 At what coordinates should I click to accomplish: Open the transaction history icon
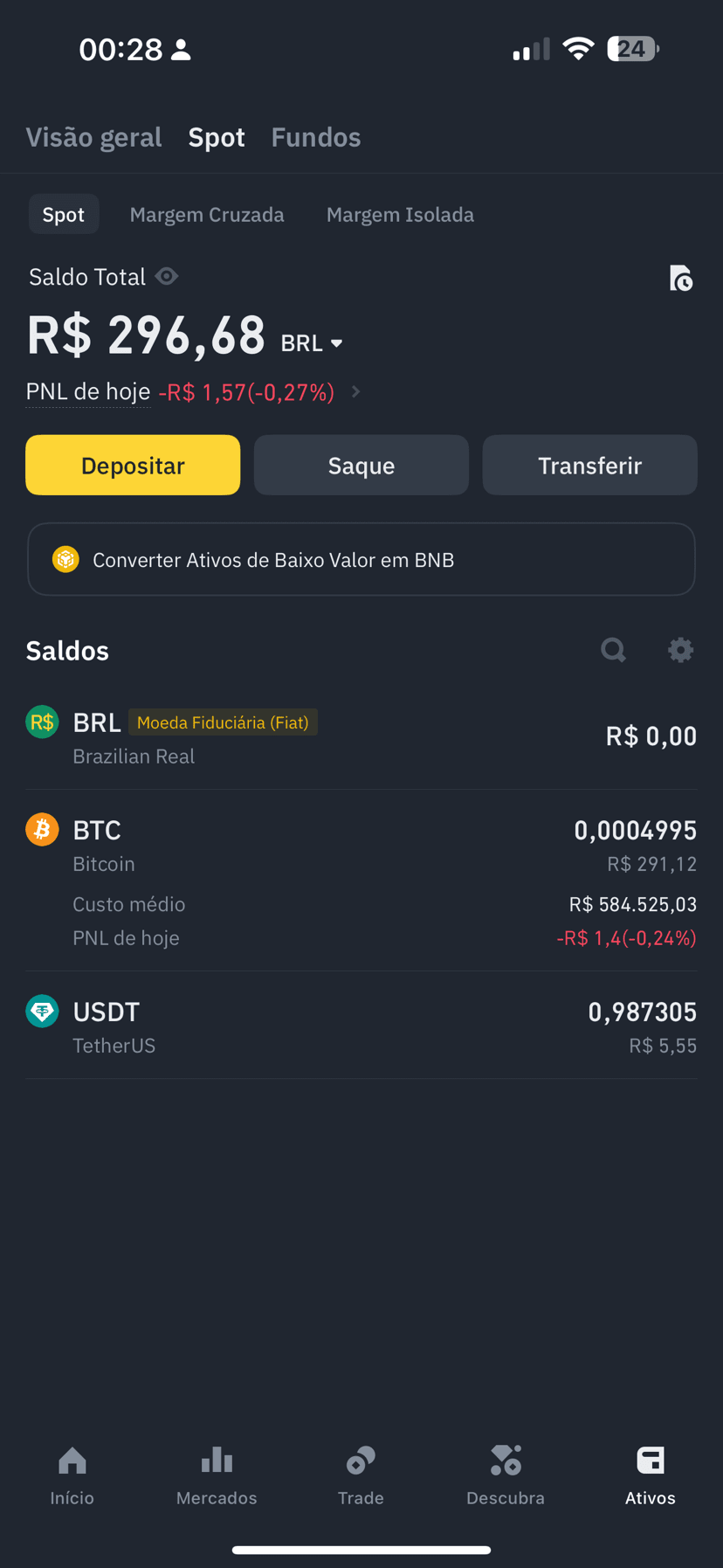click(x=680, y=279)
